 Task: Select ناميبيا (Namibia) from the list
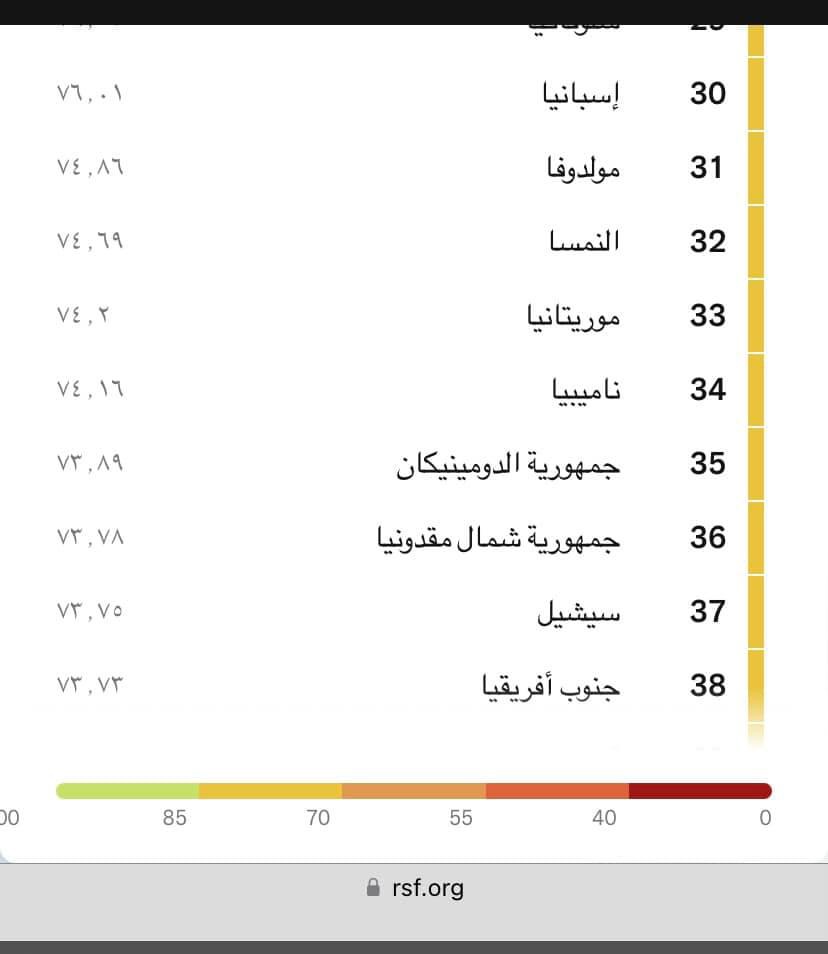coord(587,388)
